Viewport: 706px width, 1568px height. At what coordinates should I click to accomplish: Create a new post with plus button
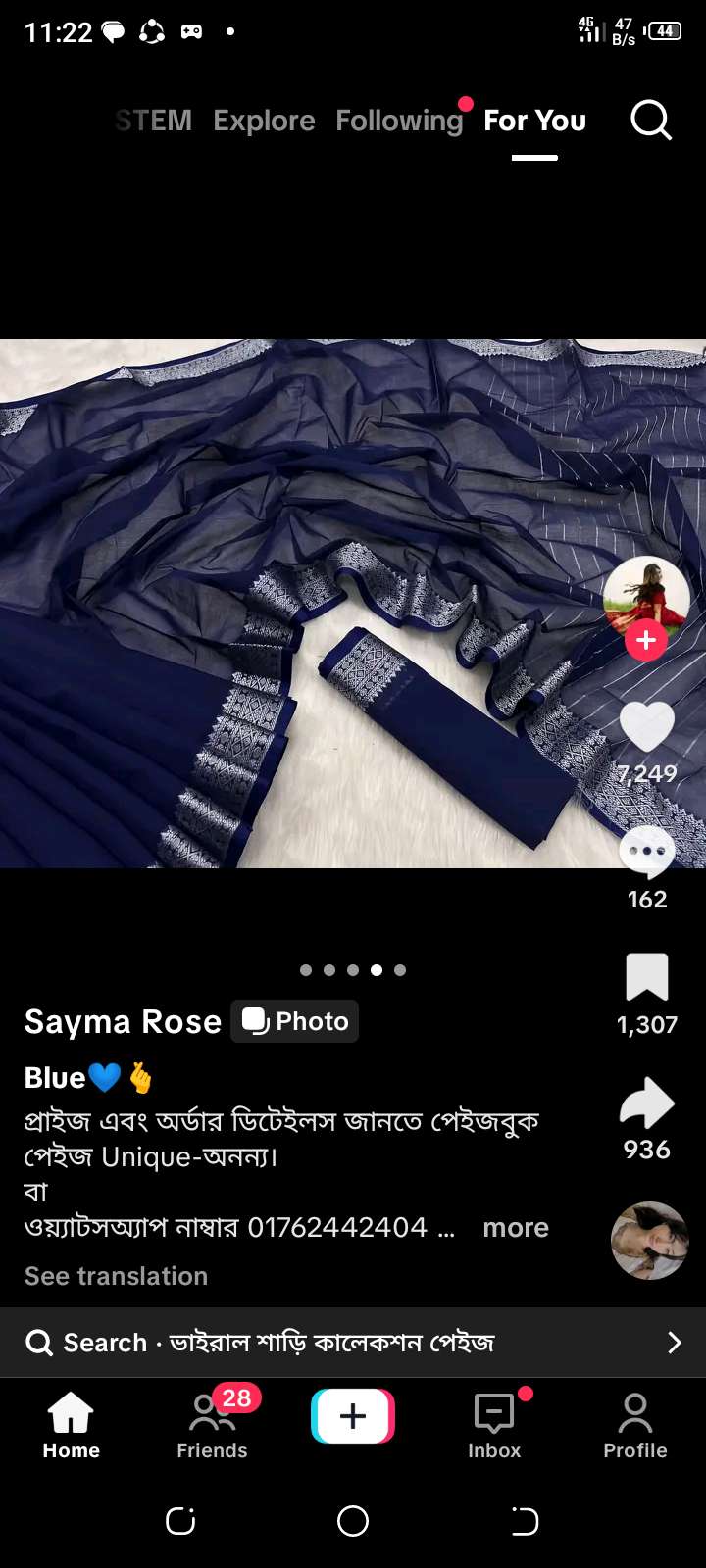click(x=353, y=1416)
